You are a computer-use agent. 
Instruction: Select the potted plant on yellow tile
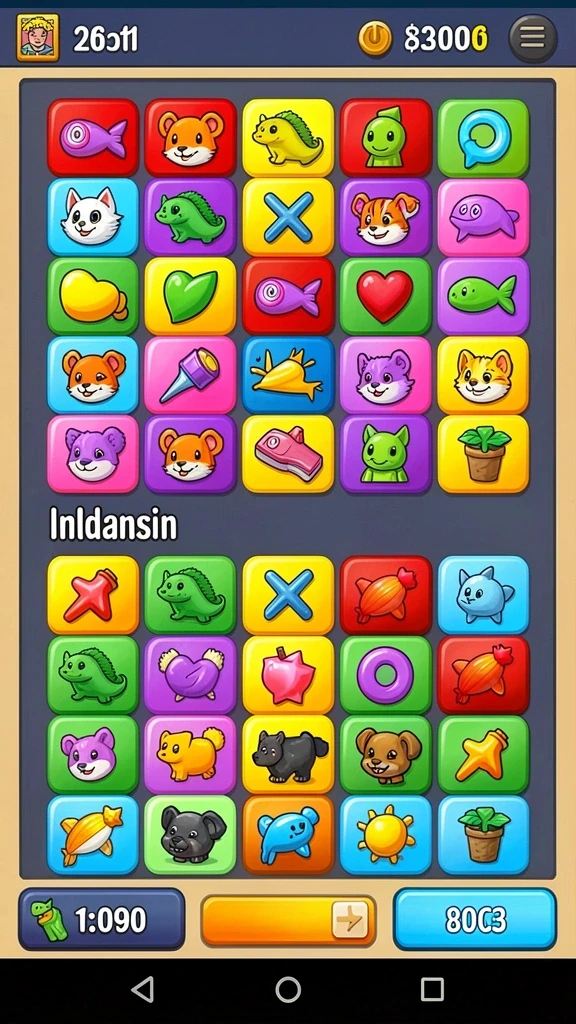483,454
